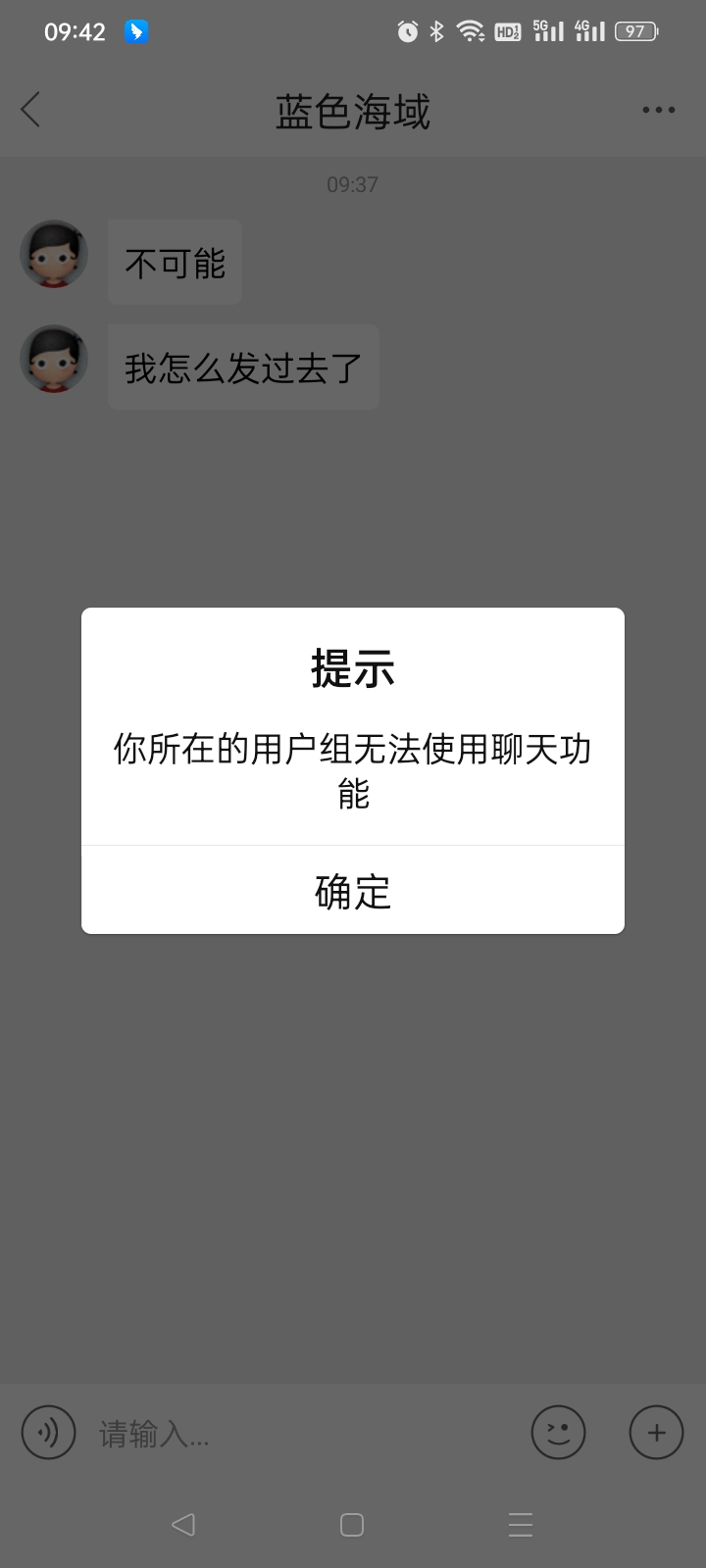
Task: Open sender's avatar beside 不可能
Action: tap(54, 254)
